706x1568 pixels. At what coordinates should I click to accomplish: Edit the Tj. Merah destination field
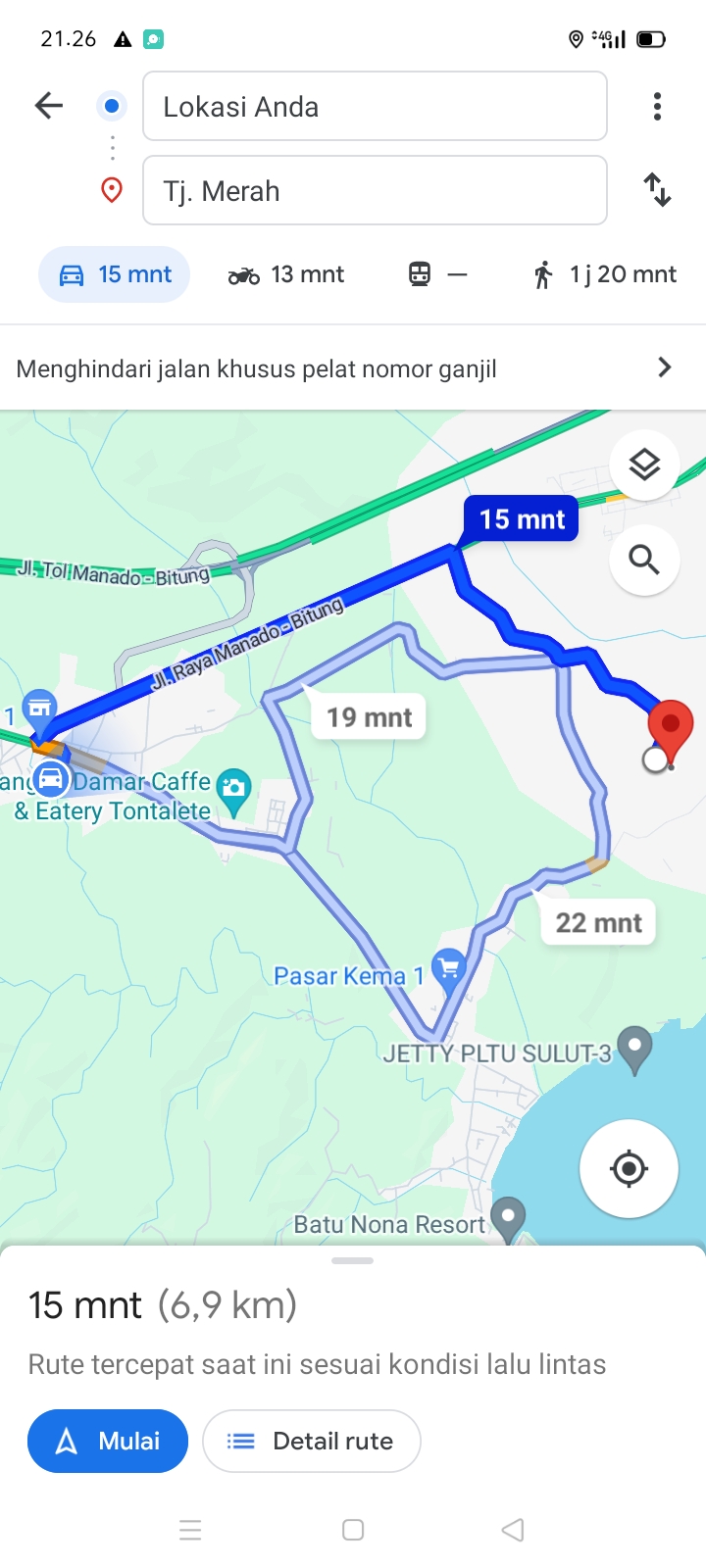(x=375, y=190)
